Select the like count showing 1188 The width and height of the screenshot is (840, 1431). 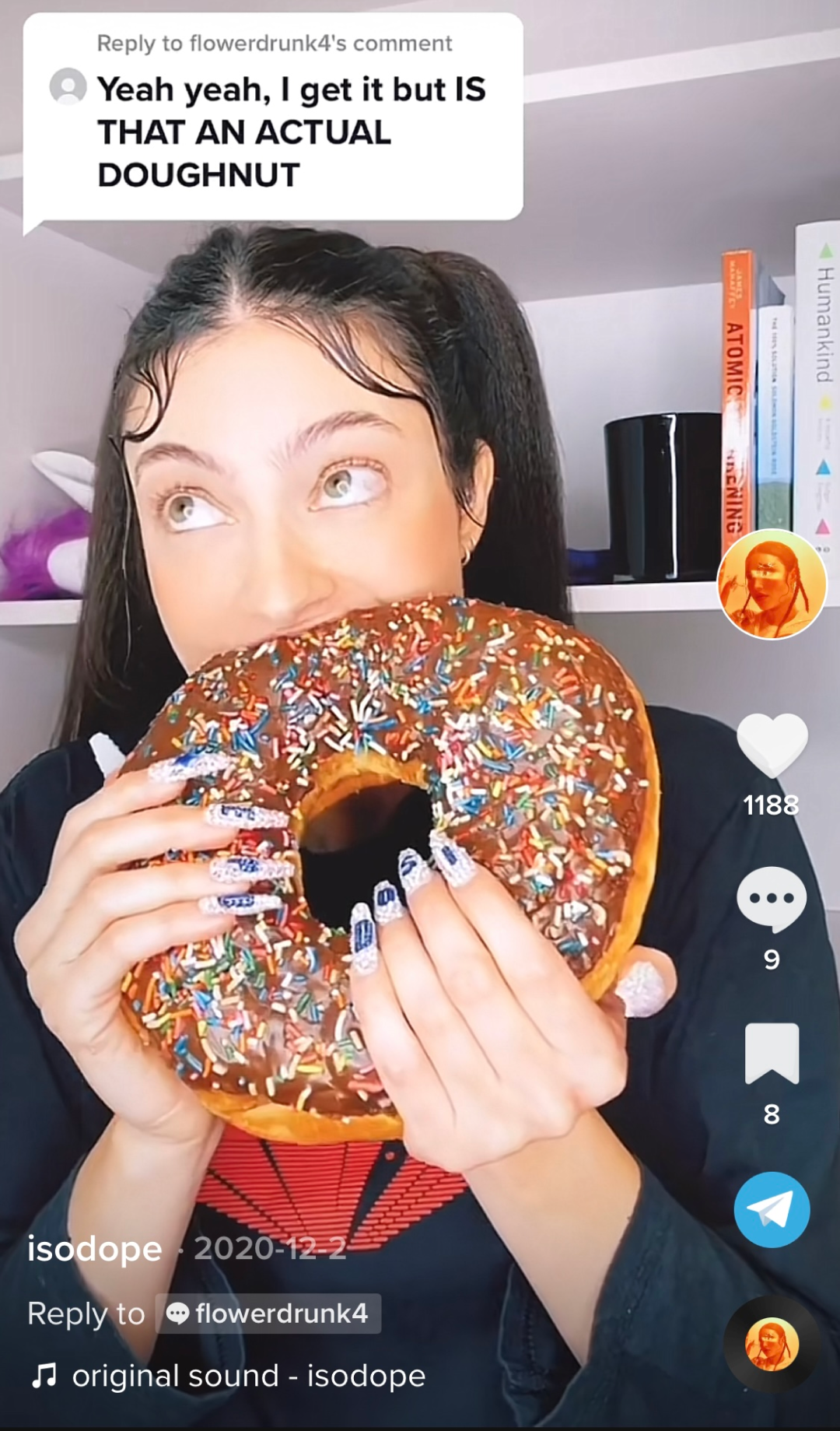[x=772, y=806]
